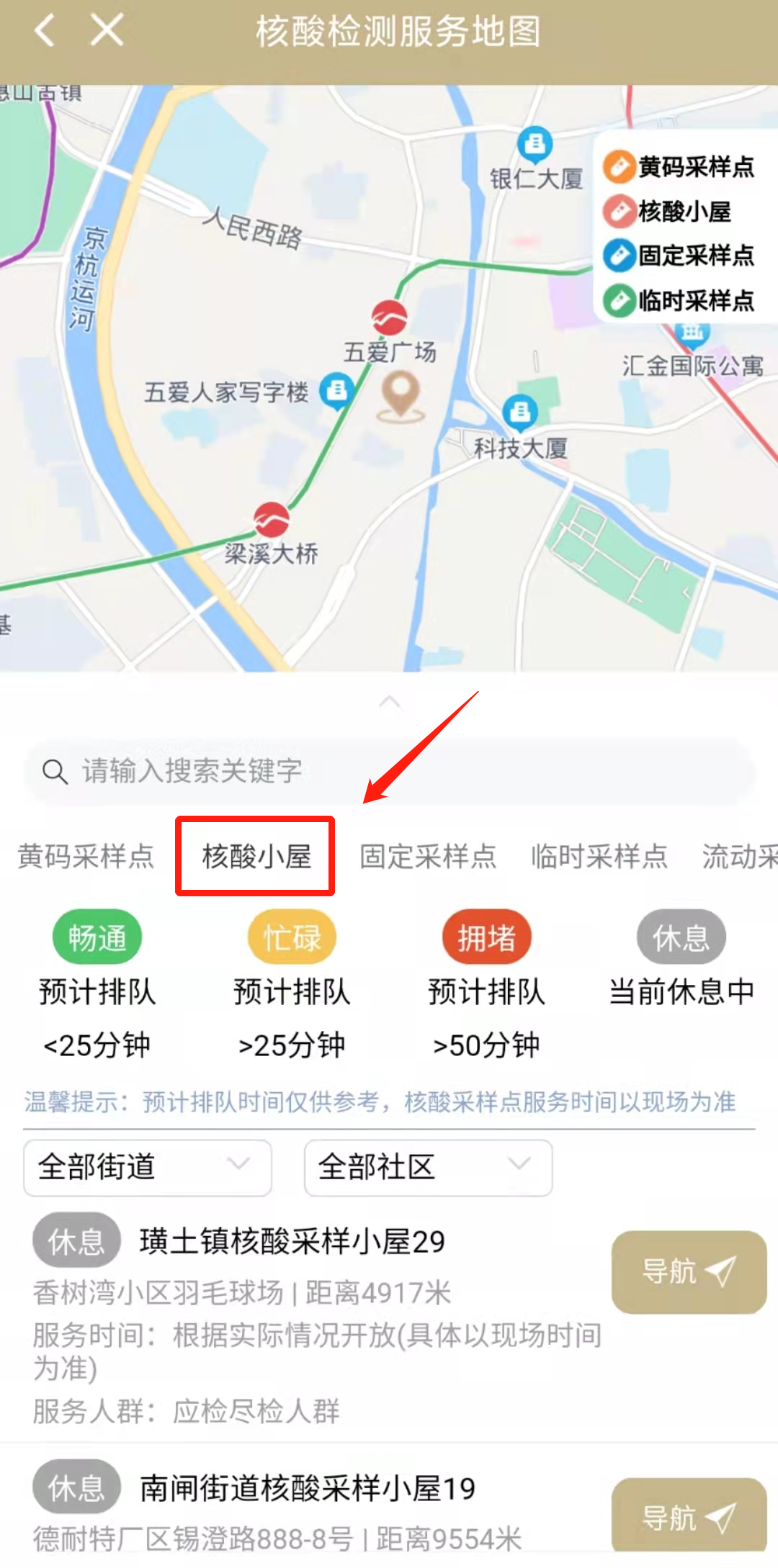778x1568 pixels.
Task: Open the 南闸街道核酸采样小屋19 entry
Action: click(x=308, y=1489)
